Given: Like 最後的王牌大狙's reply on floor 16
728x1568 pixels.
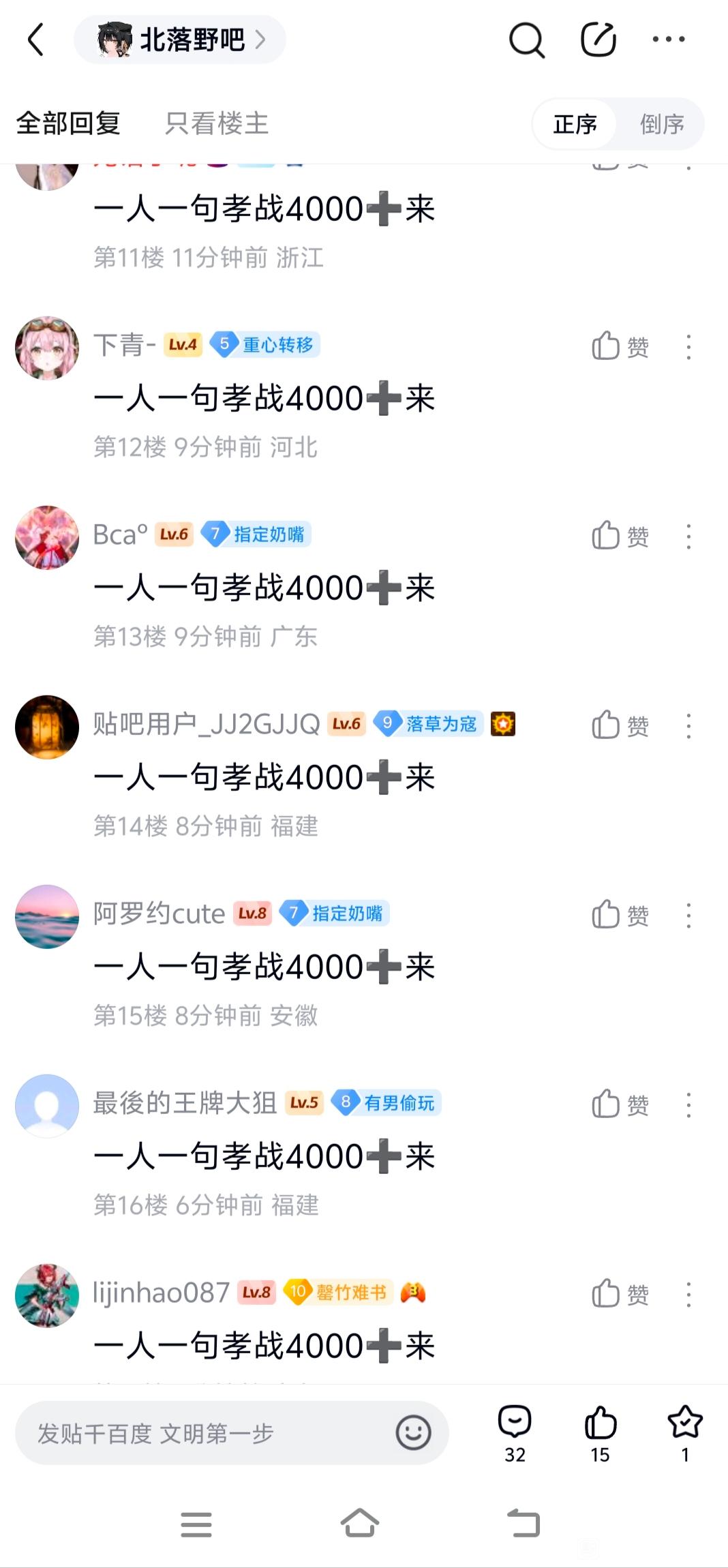Looking at the screenshot, I should [619, 1104].
